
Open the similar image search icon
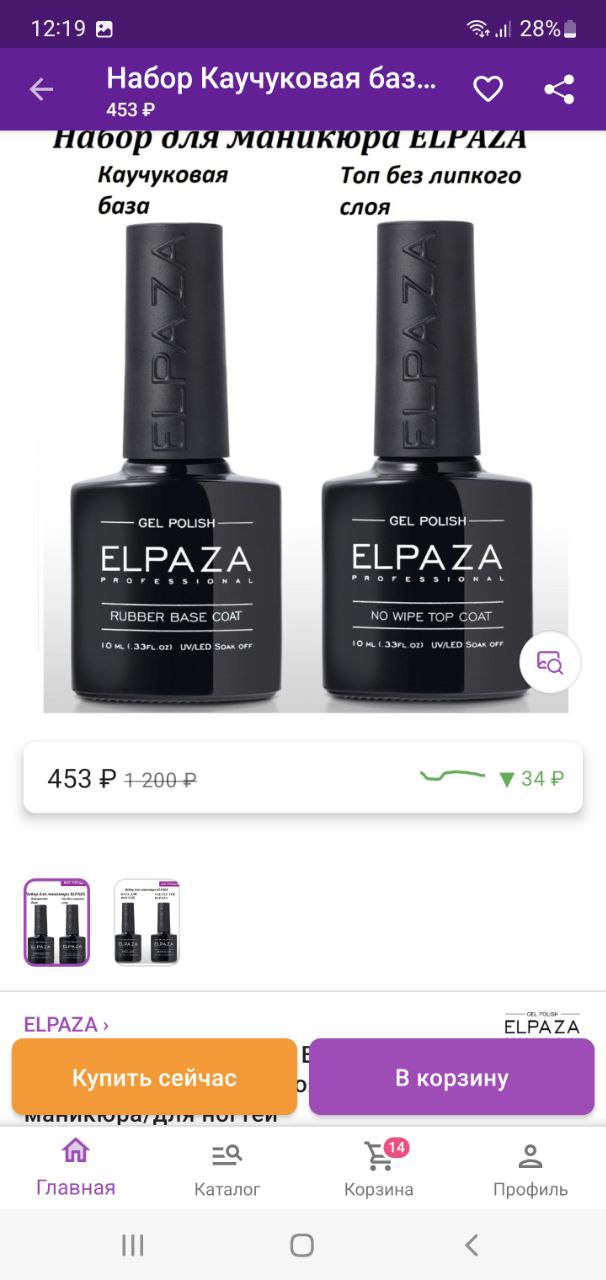[x=550, y=662]
